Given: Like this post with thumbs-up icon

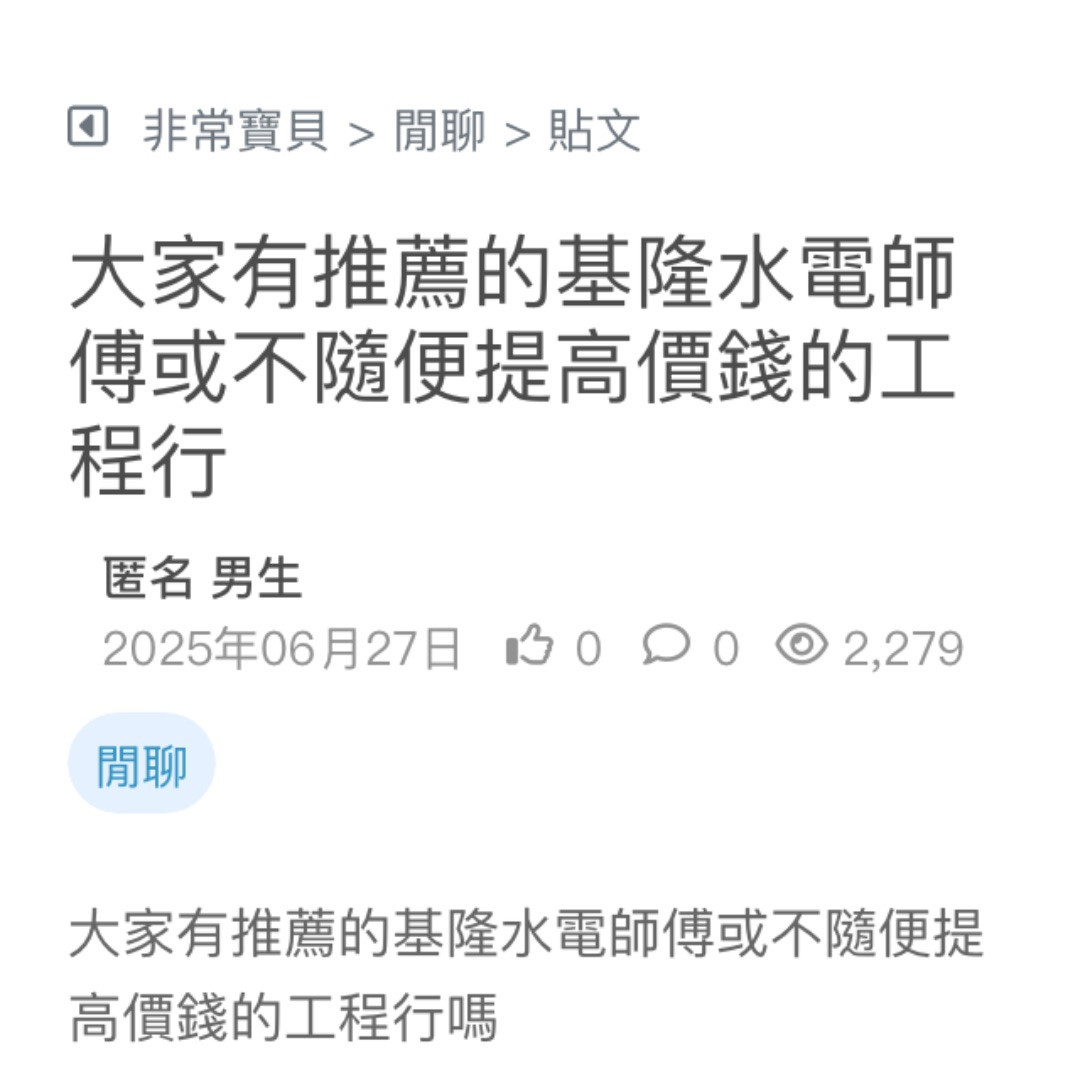Looking at the screenshot, I should [530, 646].
